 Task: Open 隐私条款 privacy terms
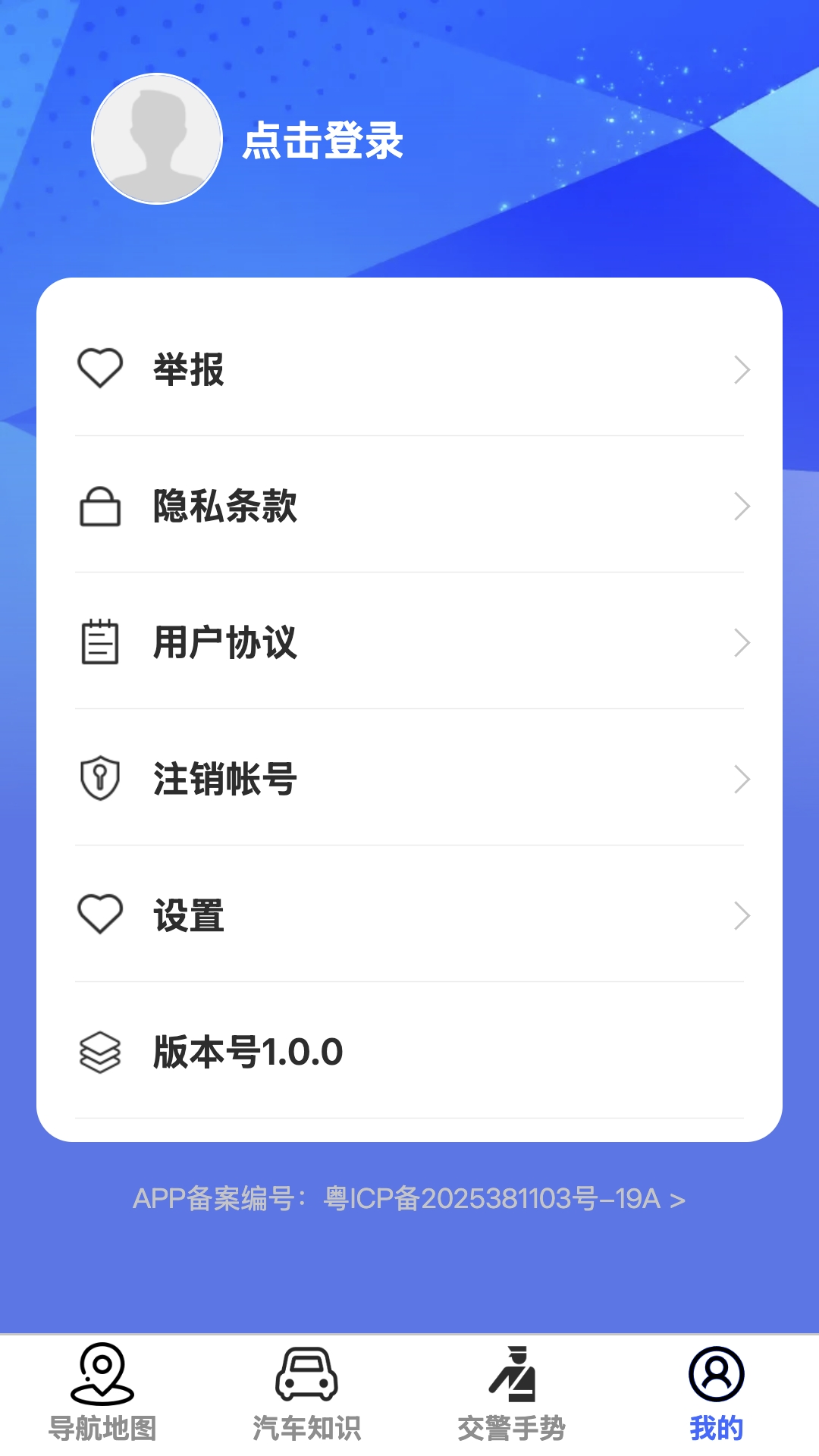tap(409, 507)
